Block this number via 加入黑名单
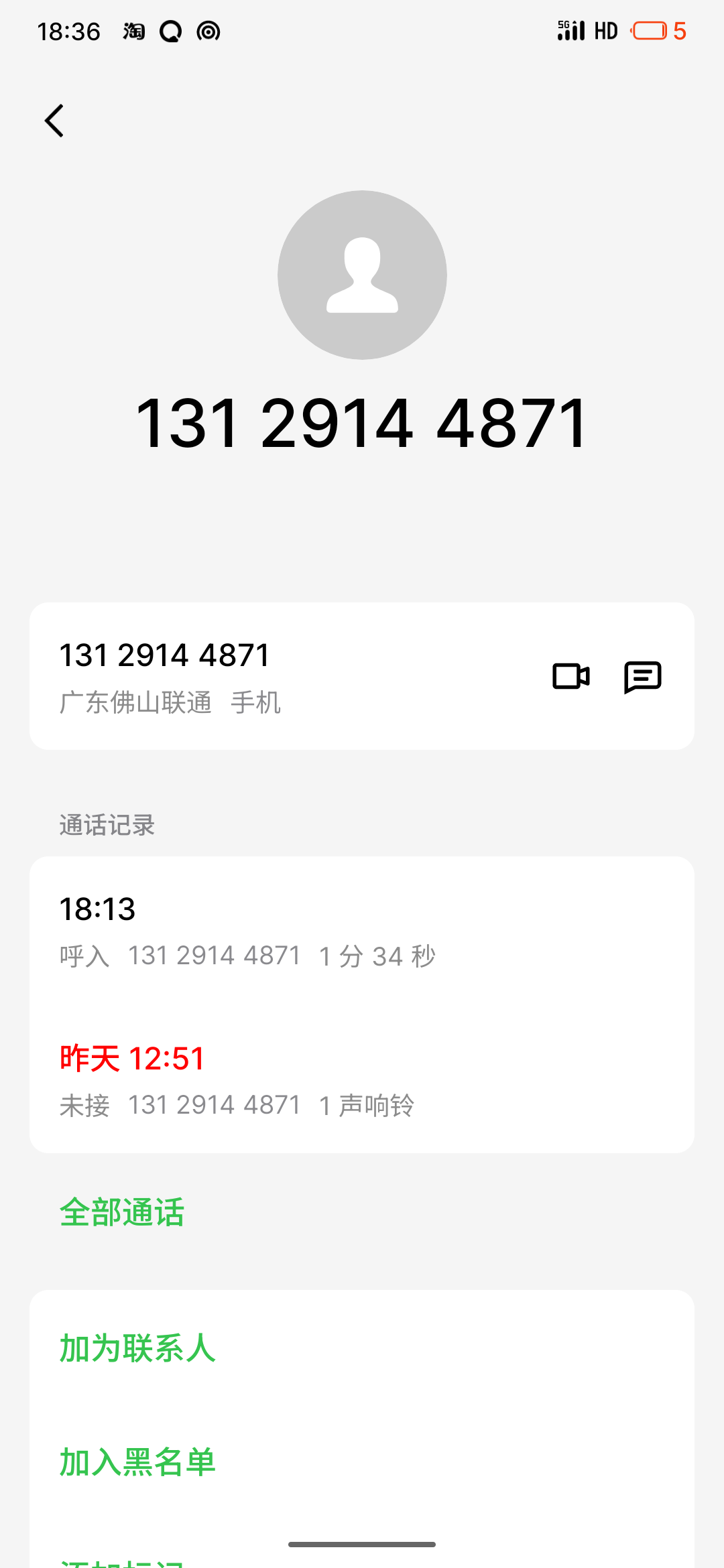The image size is (724, 1568). 362,1461
